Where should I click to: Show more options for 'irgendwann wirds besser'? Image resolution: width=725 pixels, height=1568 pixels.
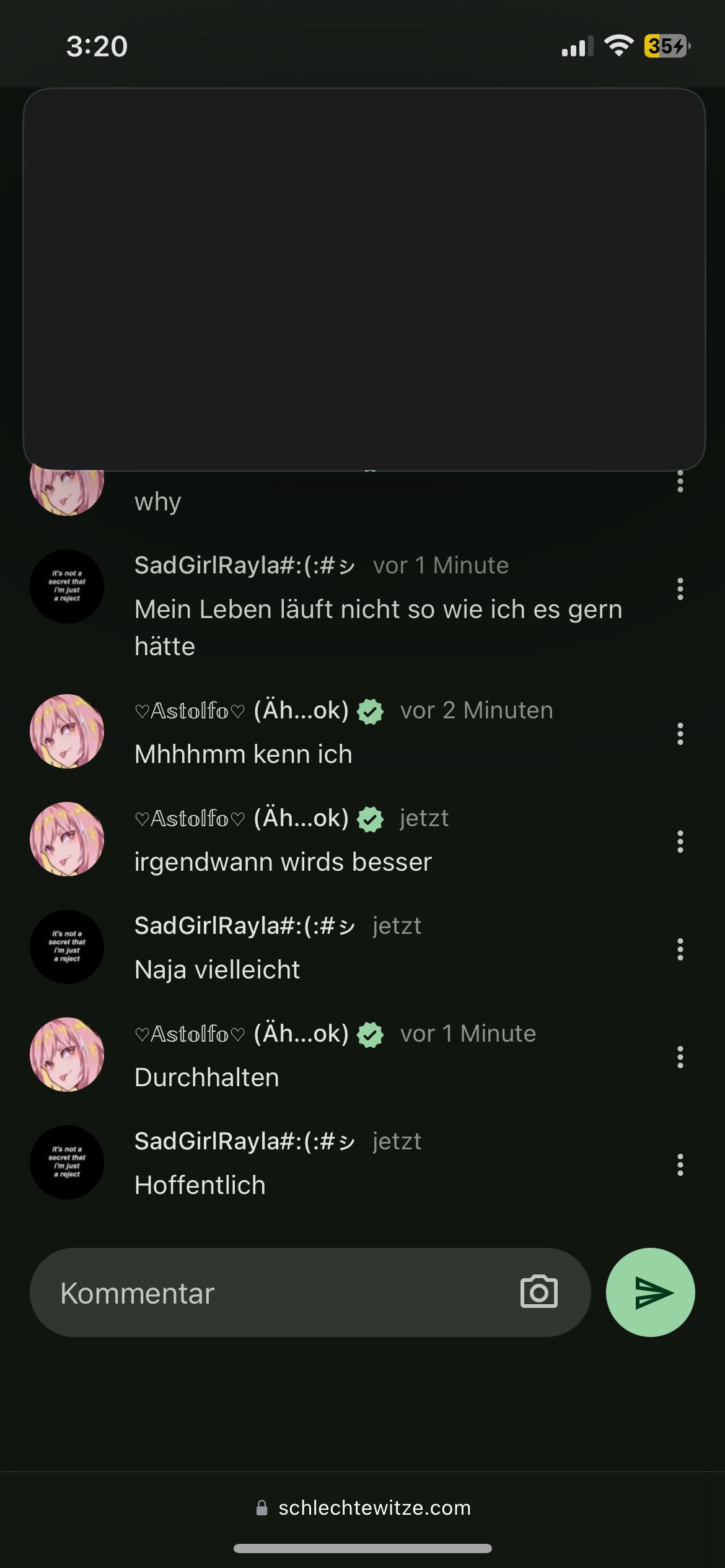pyautogui.click(x=680, y=842)
